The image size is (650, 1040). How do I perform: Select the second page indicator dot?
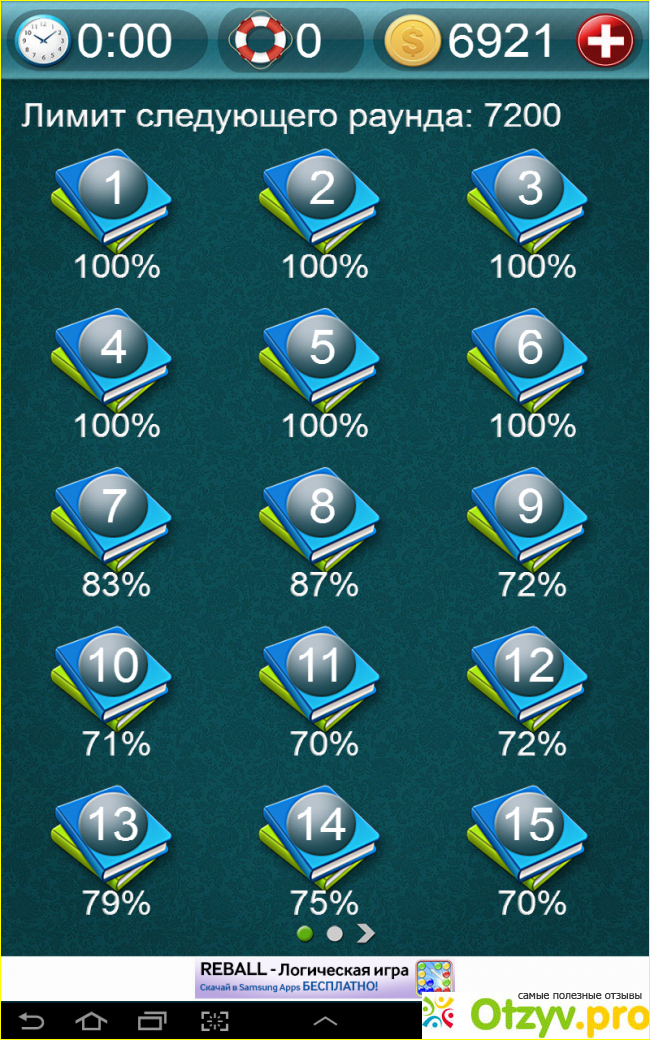point(335,934)
